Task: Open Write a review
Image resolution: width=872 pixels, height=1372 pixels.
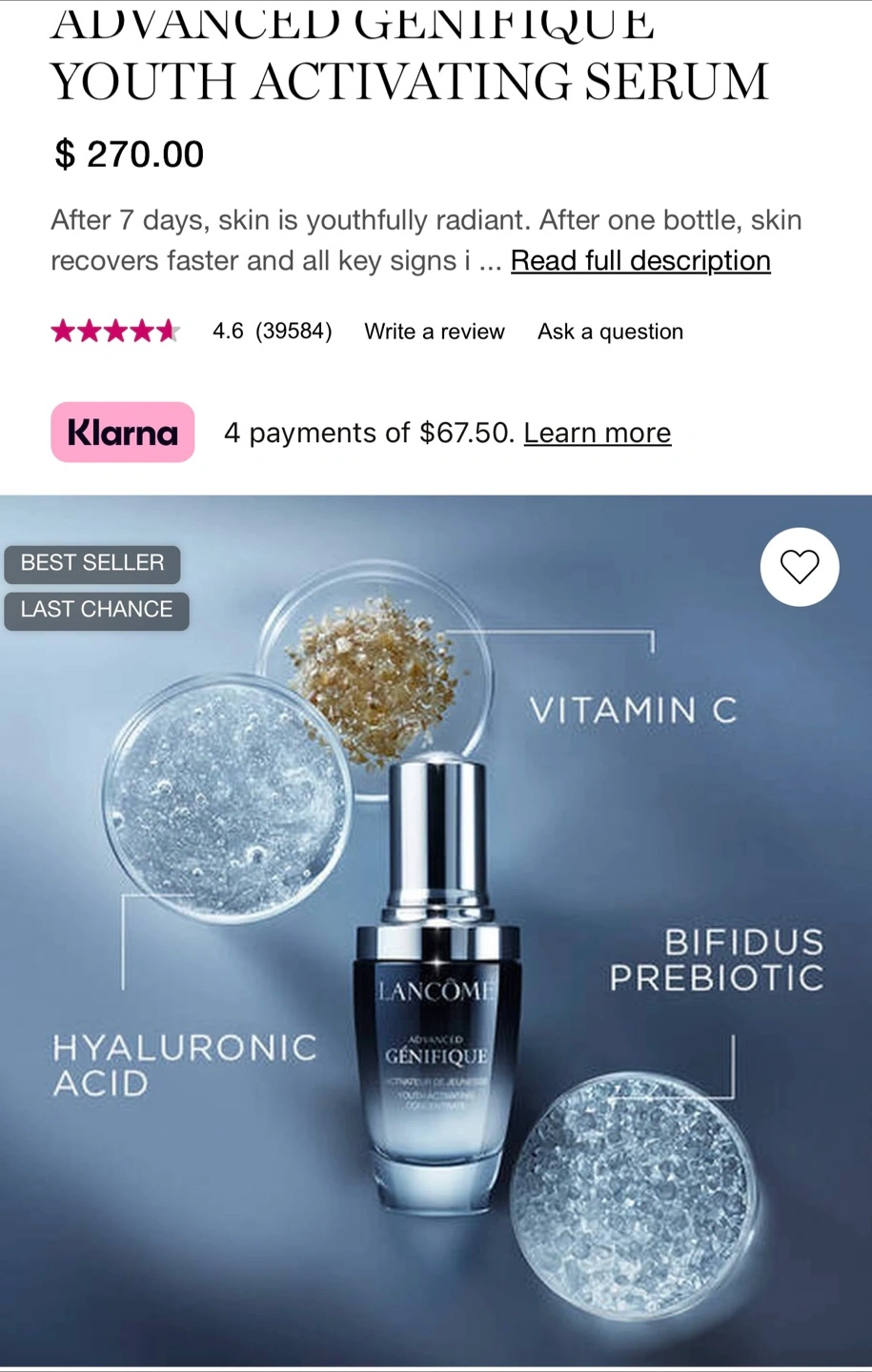Action: (x=434, y=332)
